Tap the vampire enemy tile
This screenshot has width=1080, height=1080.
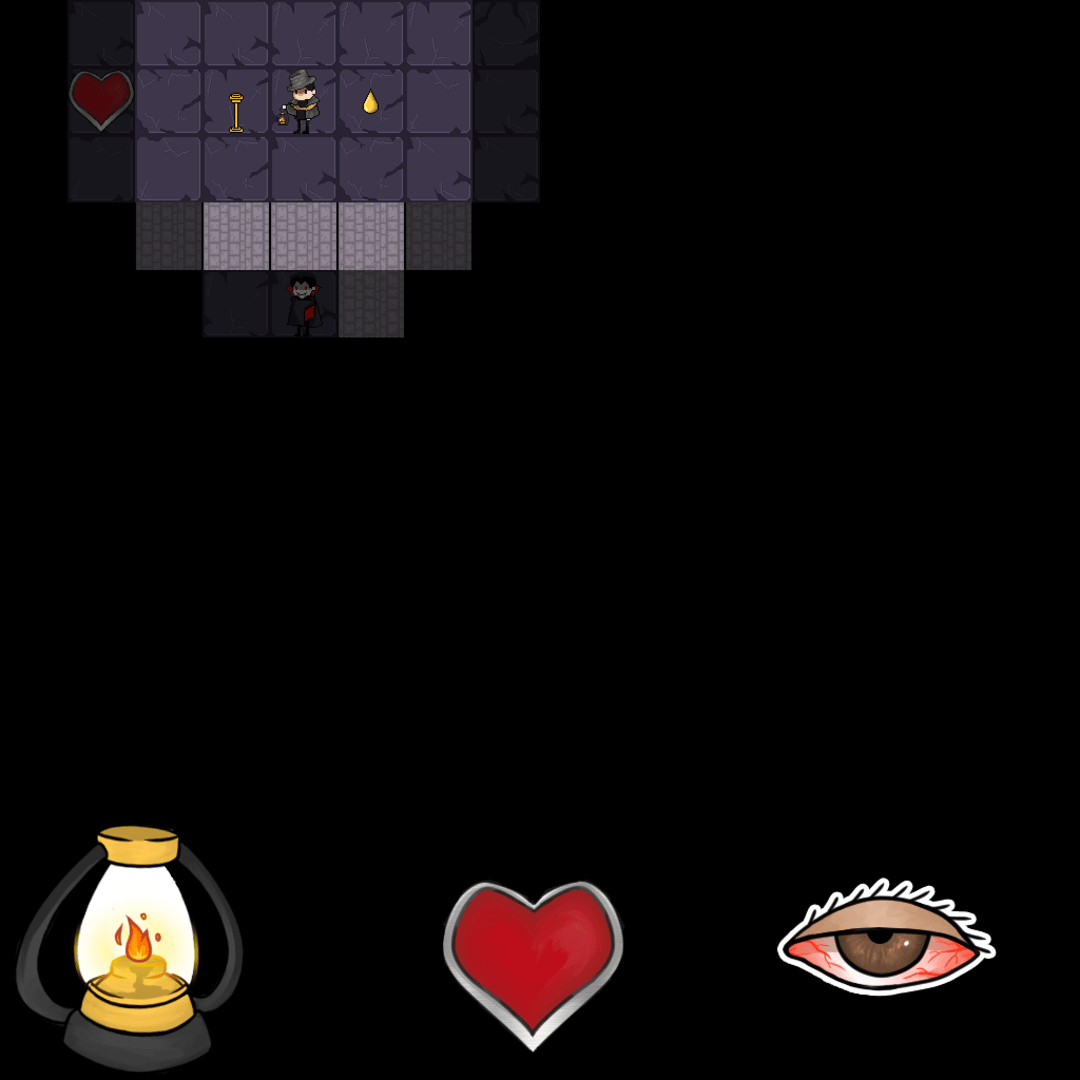303,304
